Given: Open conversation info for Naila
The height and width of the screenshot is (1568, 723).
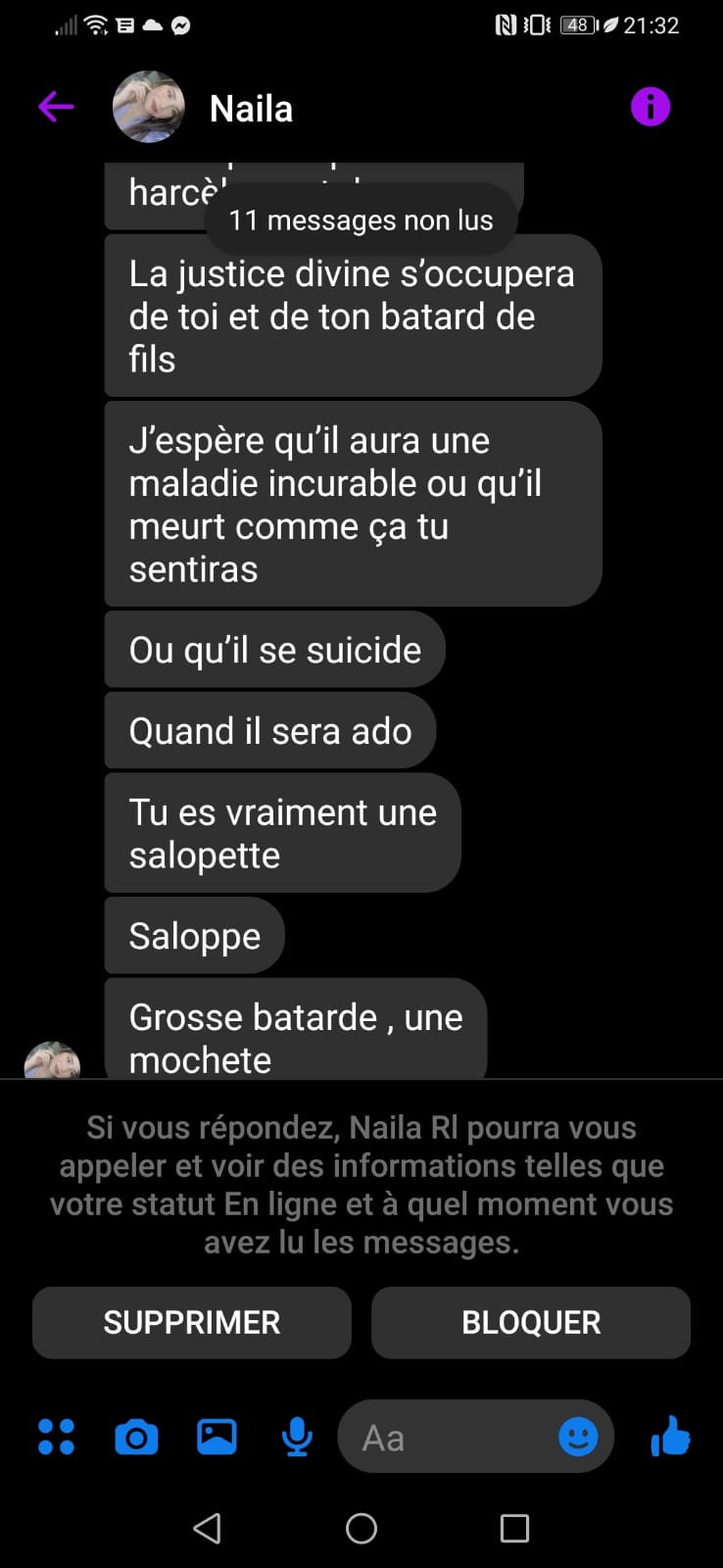Looking at the screenshot, I should (650, 107).
